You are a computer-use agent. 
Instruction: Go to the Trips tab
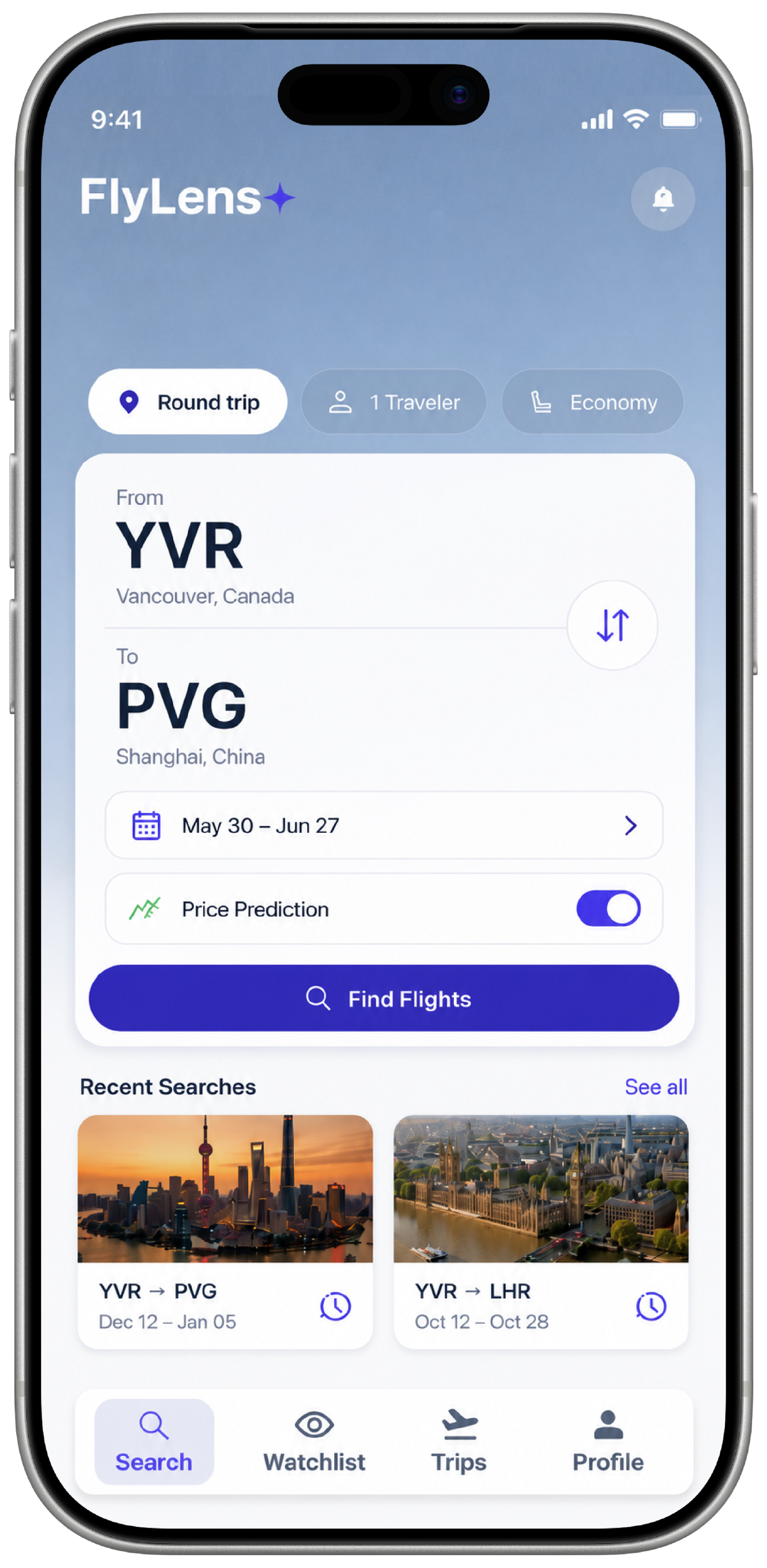[x=459, y=1441]
